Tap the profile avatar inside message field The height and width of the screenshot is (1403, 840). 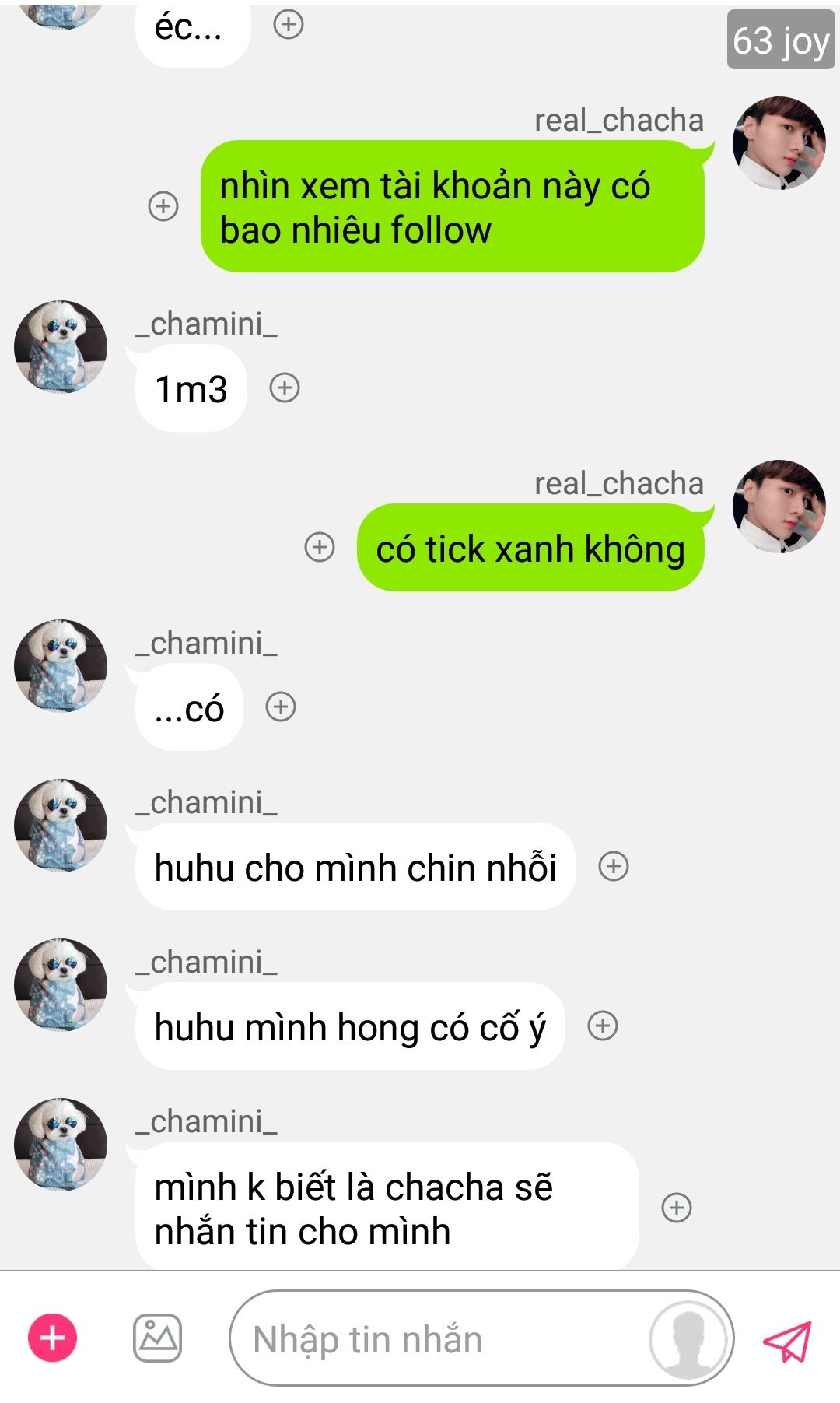pyautogui.click(x=688, y=1339)
